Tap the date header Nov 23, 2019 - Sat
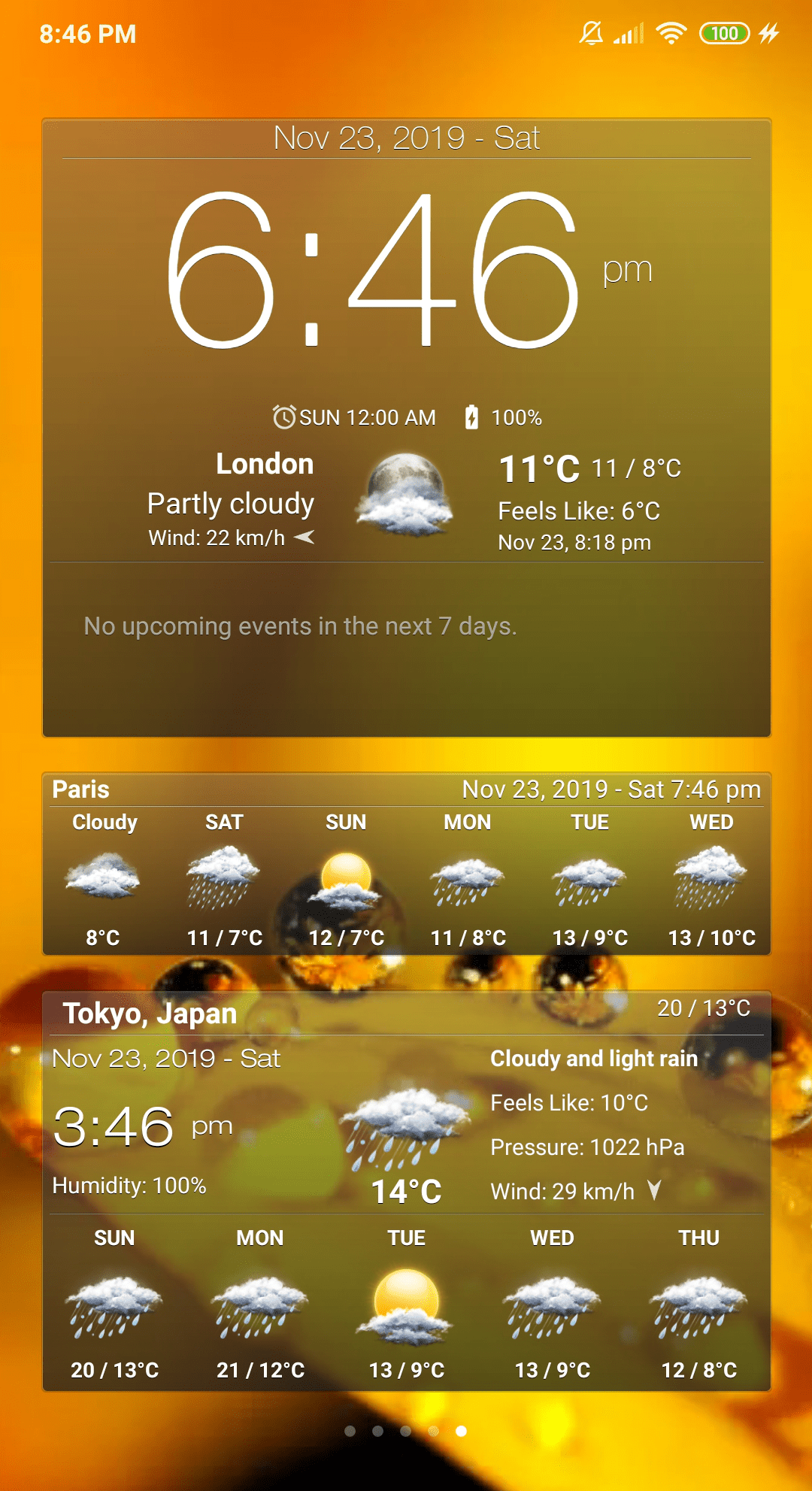Viewport: 812px width, 1491px height. [406, 138]
